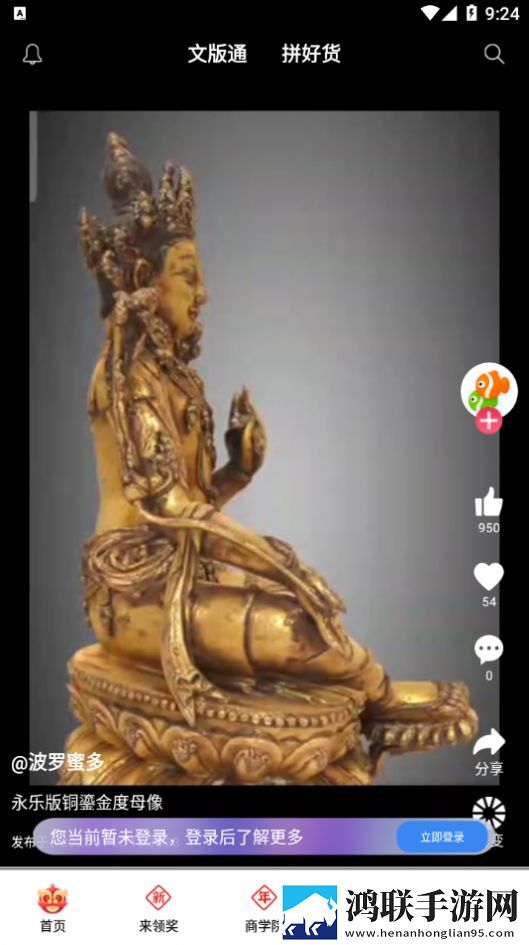Switch to the 文版通 tab
Viewport: 529px width, 945px height.
(x=218, y=54)
